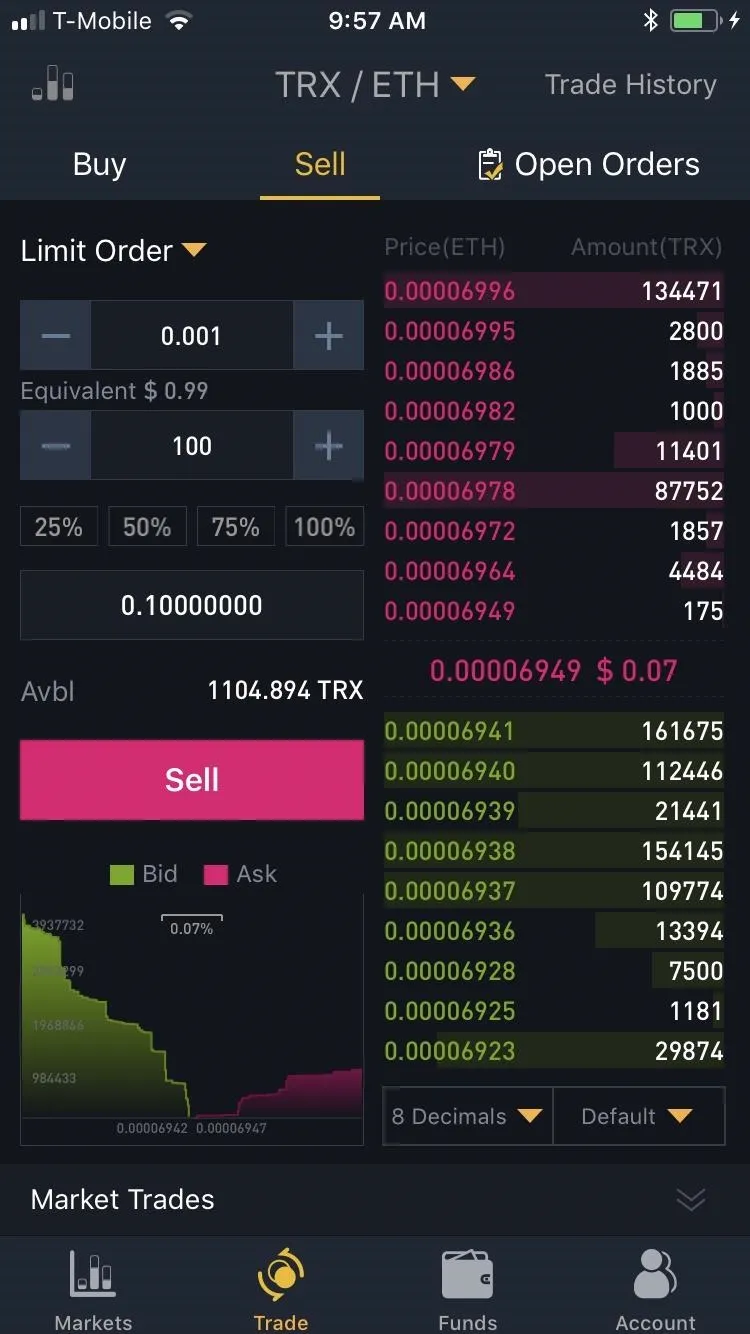The width and height of the screenshot is (750, 1334).
Task: Edit the price field showing 0.001
Action: pos(192,336)
